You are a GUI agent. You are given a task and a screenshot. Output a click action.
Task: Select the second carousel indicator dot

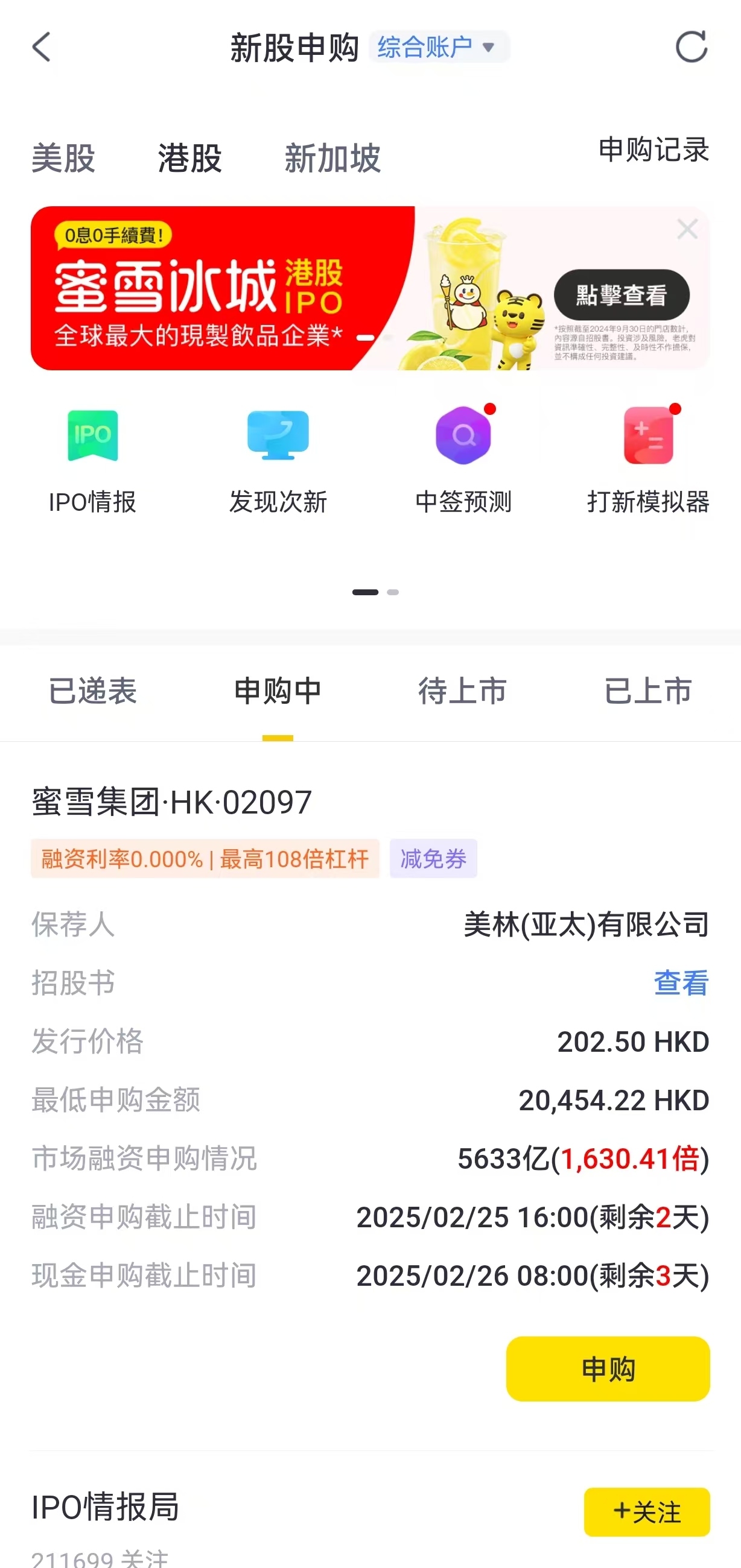394,592
